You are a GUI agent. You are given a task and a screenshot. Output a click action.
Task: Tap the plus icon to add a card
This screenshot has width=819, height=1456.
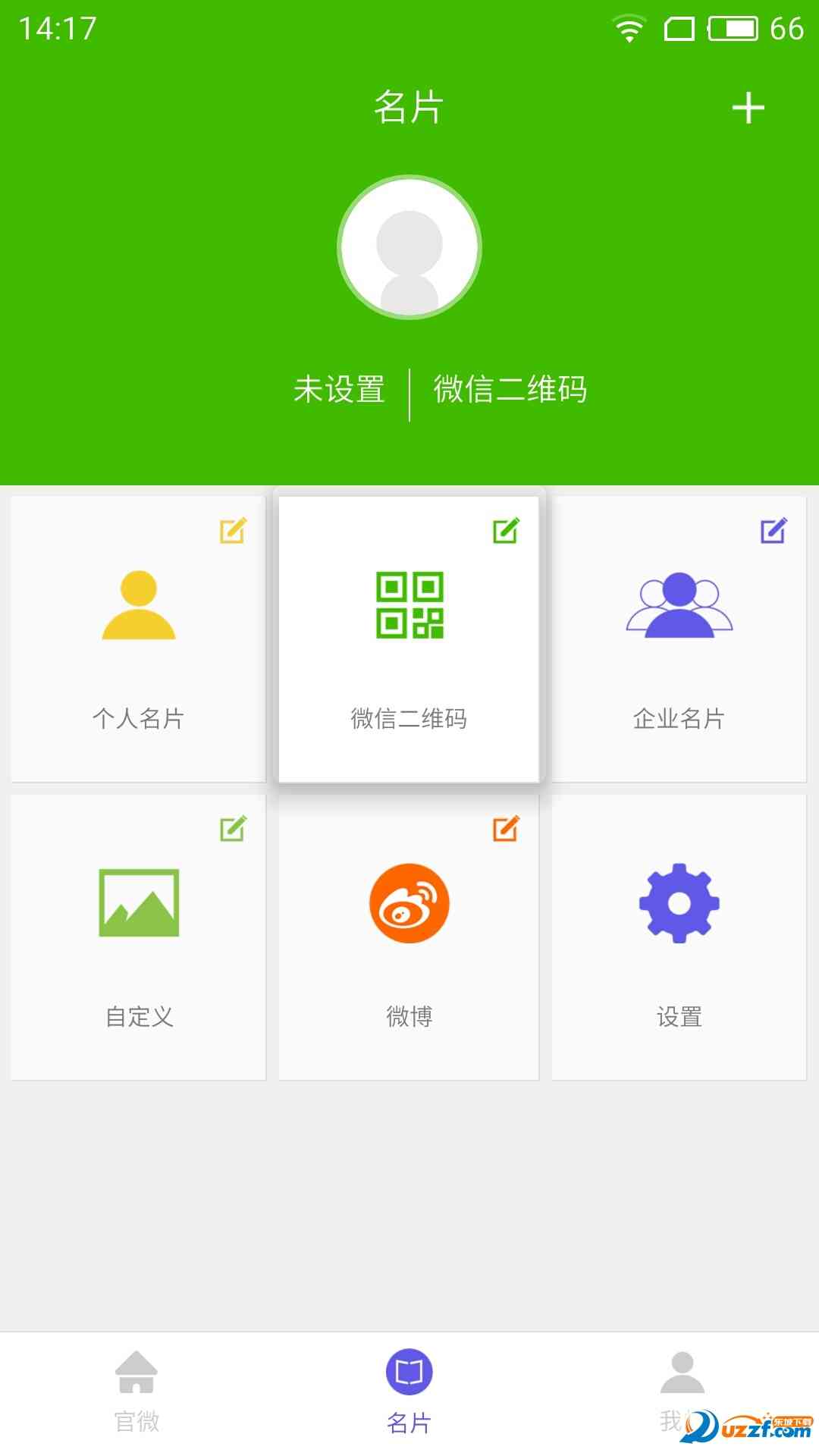748,108
